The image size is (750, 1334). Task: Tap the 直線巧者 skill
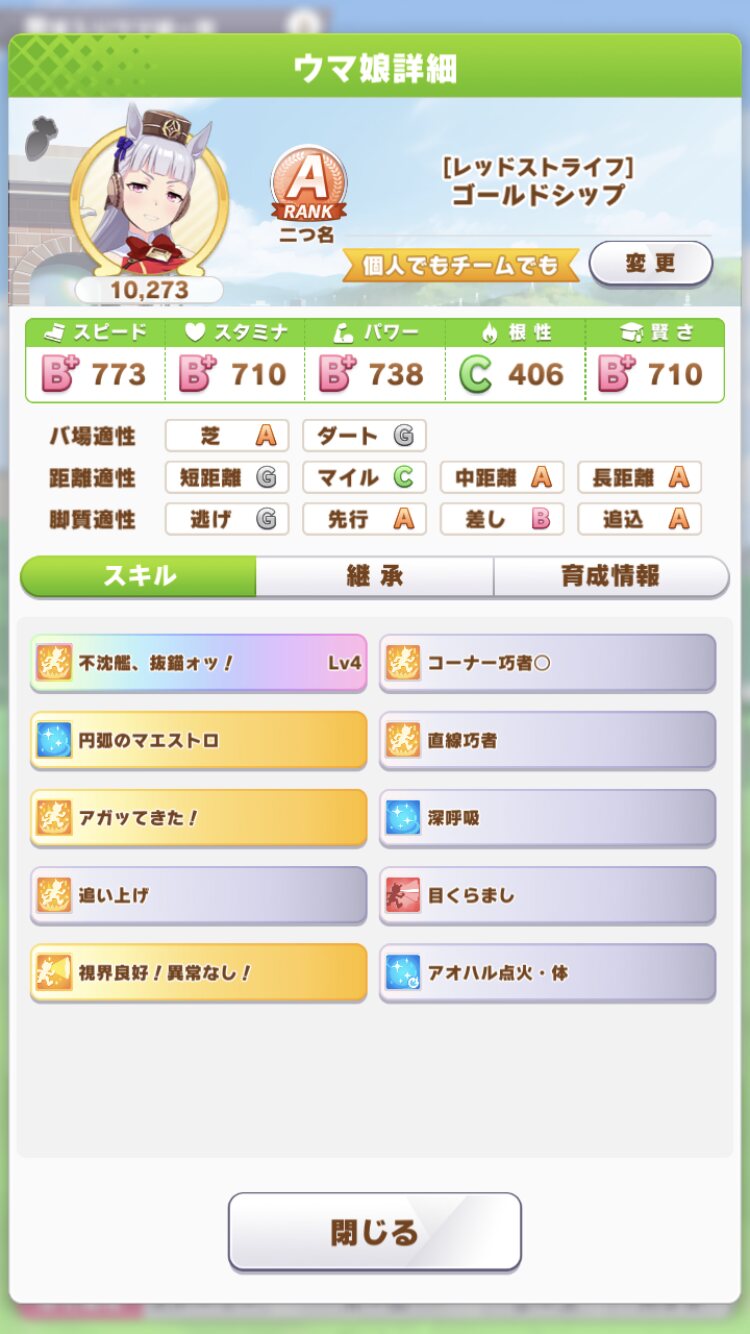point(547,740)
